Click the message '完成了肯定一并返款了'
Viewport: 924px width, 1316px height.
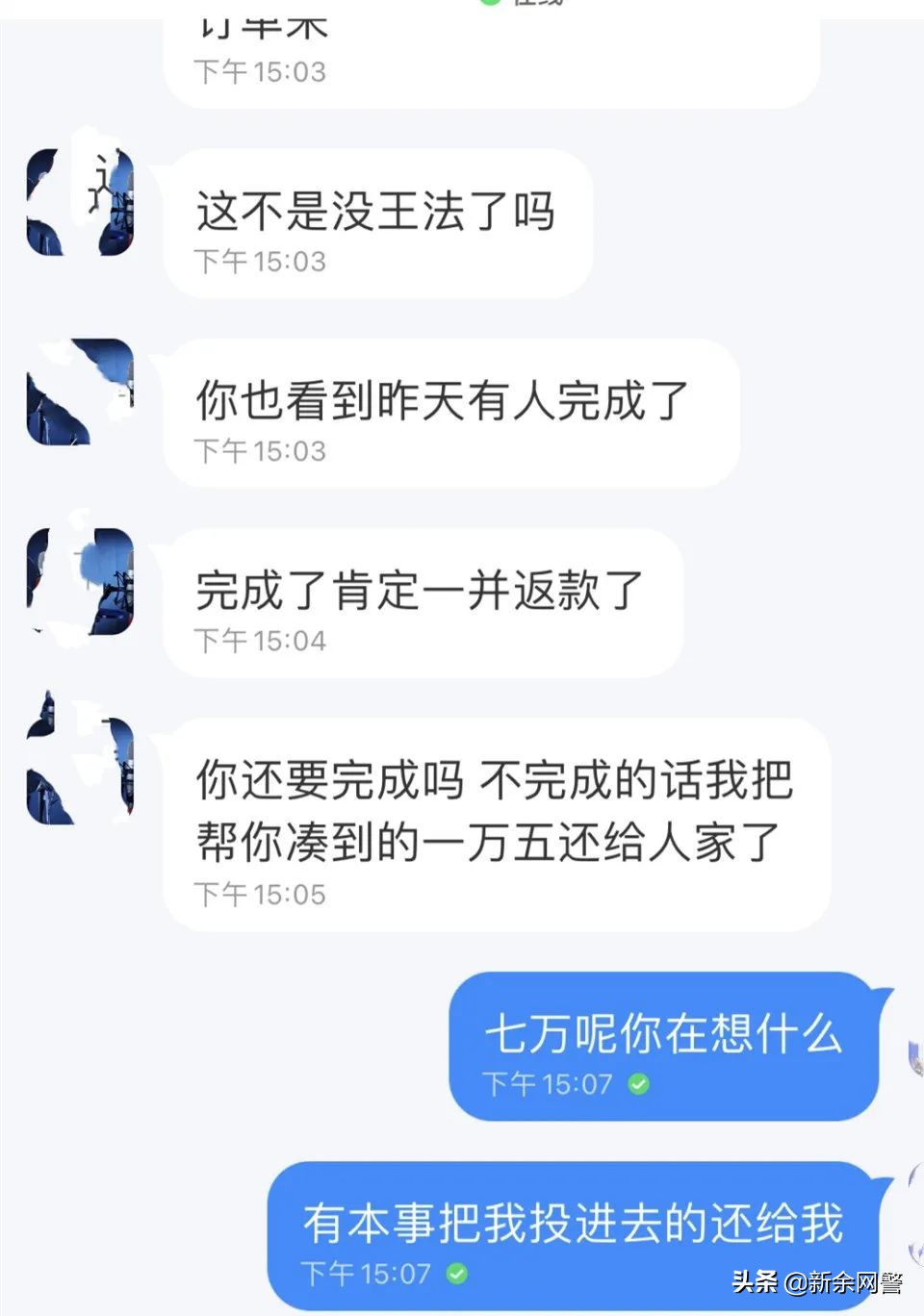pos(419,592)
